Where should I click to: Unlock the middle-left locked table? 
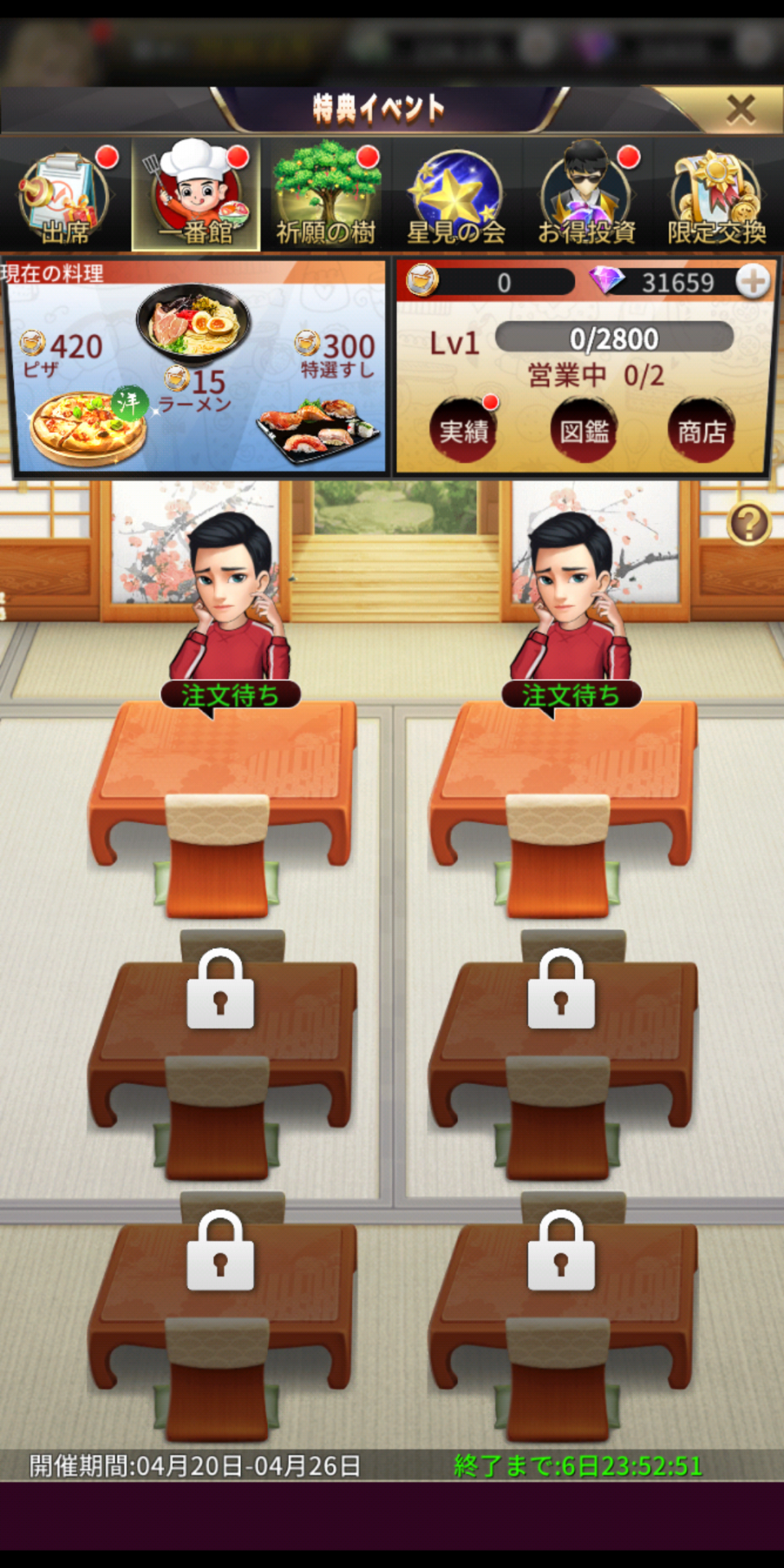coord(220,989)
